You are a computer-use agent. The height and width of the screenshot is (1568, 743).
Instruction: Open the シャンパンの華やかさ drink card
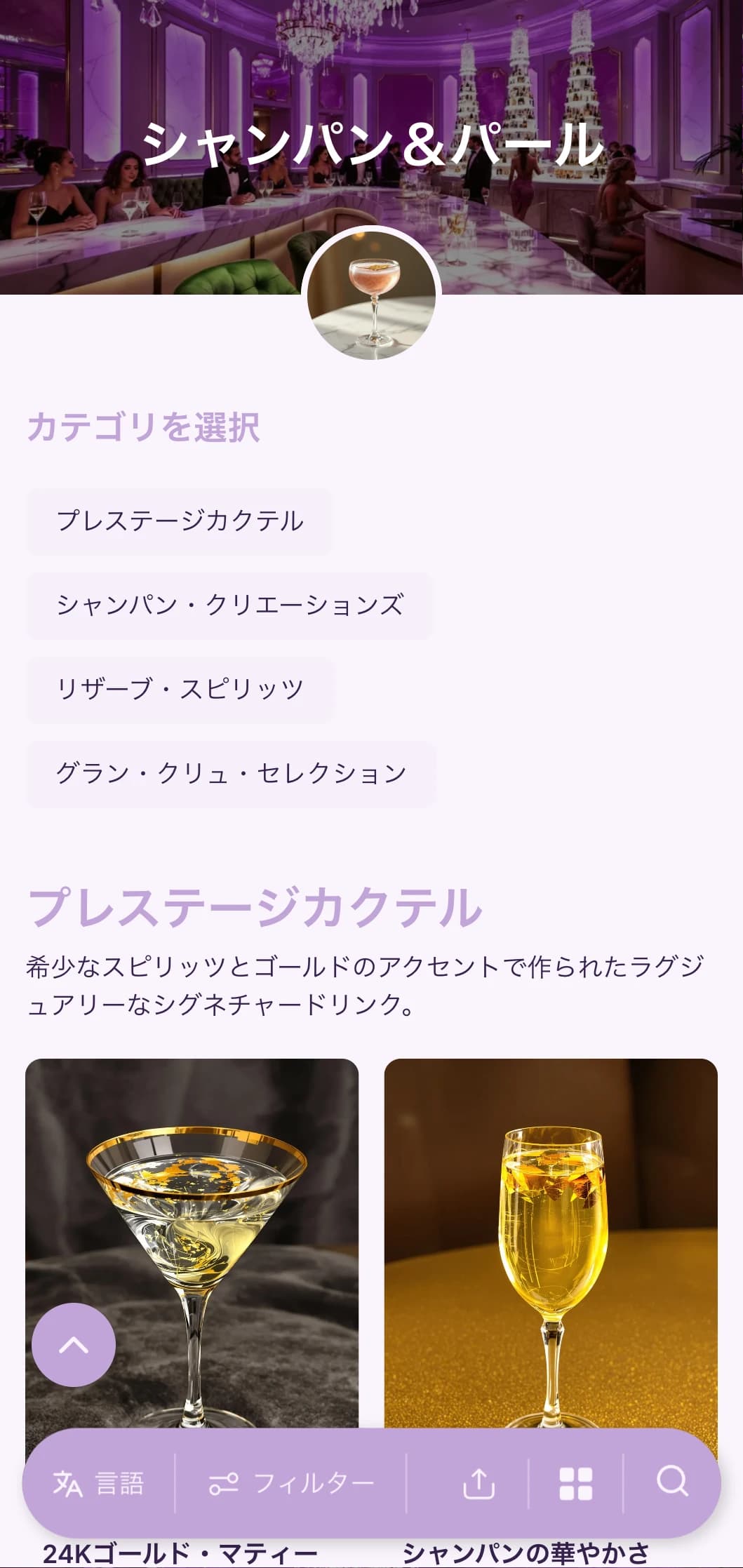click(x=551, y=1235)
